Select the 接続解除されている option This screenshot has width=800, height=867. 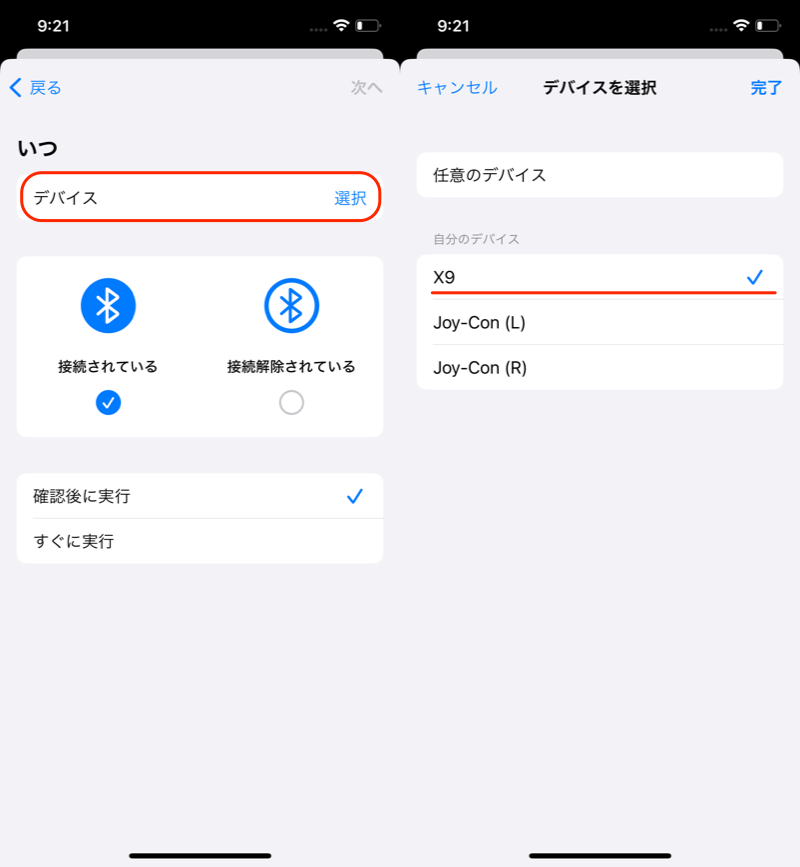tap(291, 402)
